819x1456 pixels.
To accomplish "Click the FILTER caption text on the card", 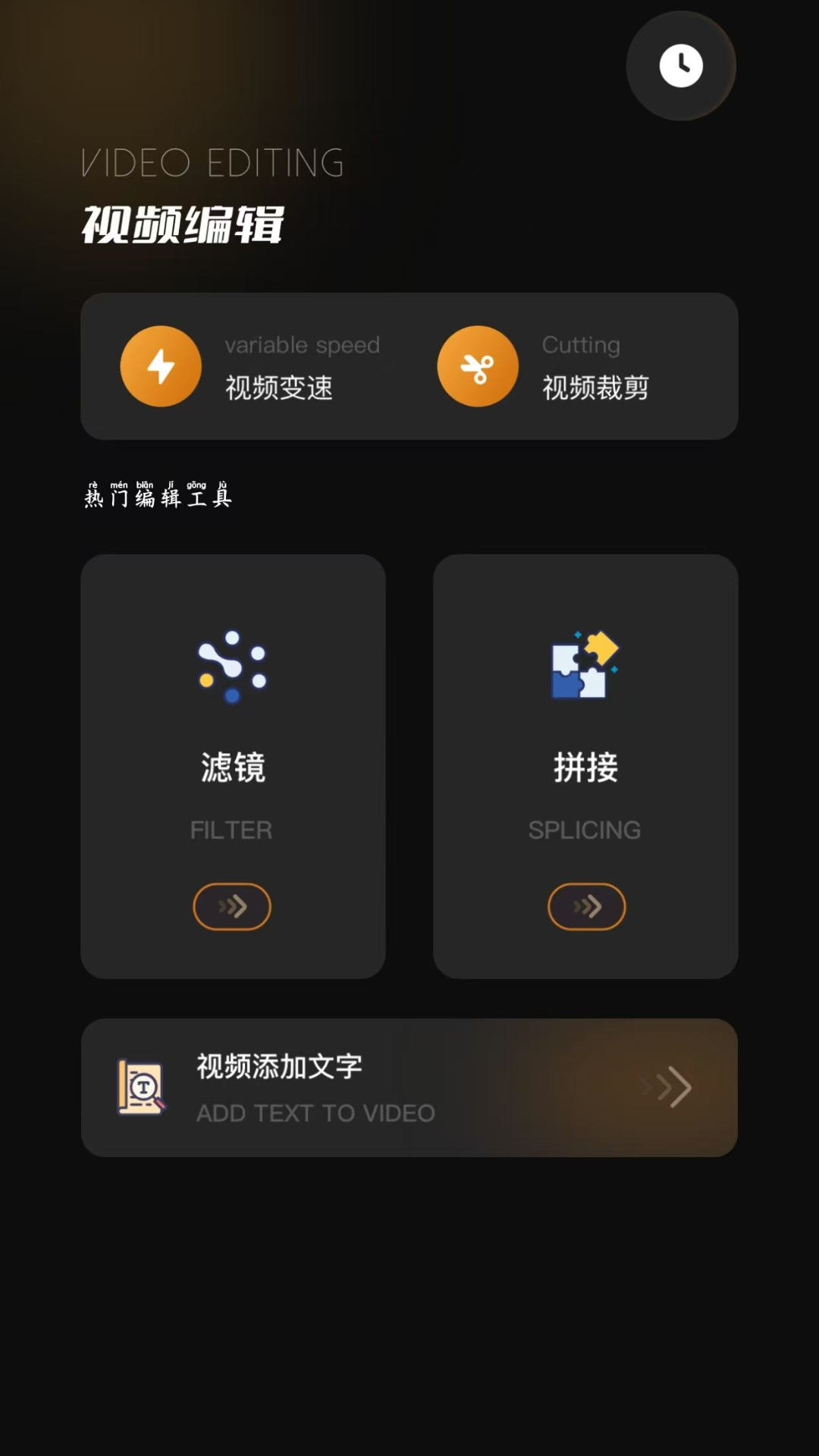I will click(232, 830).
